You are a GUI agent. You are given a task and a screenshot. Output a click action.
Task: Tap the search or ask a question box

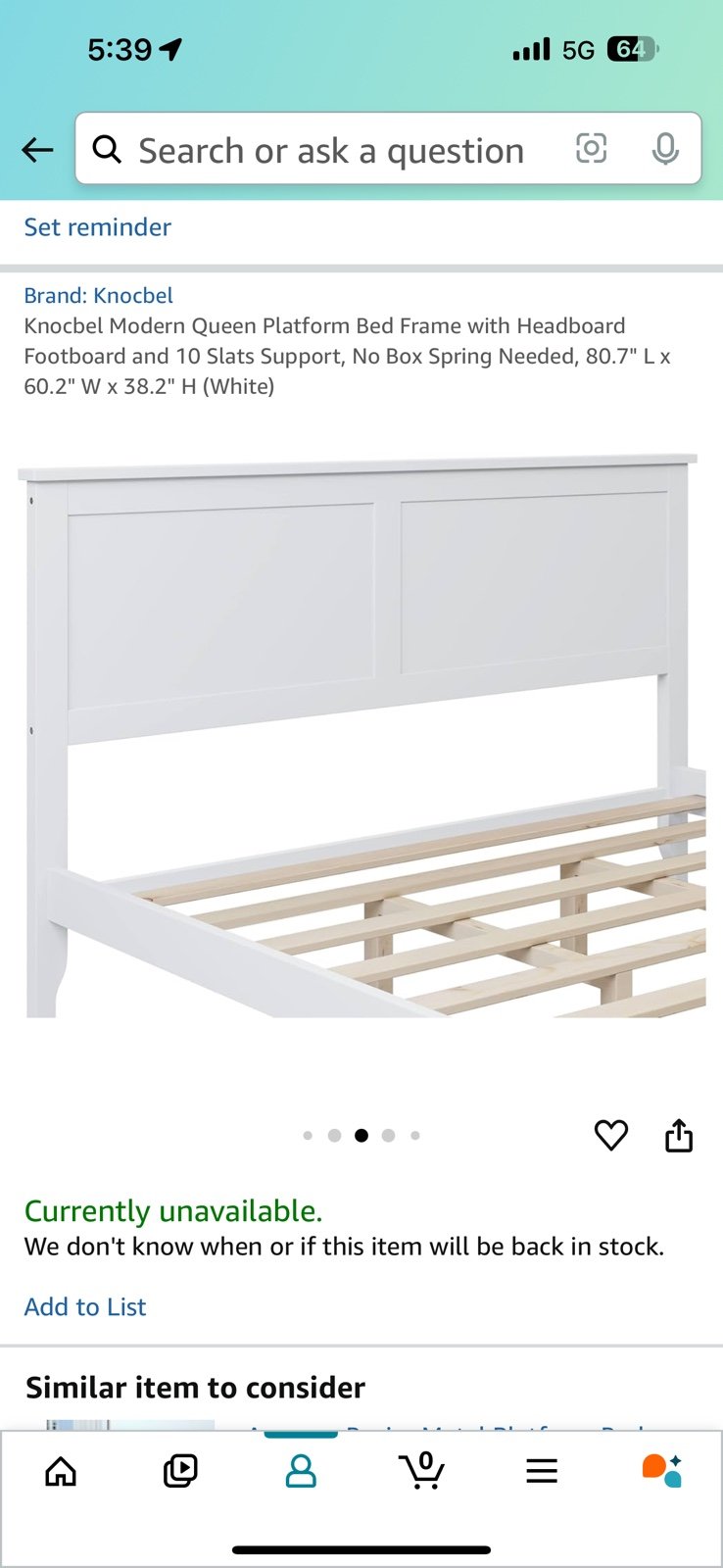pos(388,149)
